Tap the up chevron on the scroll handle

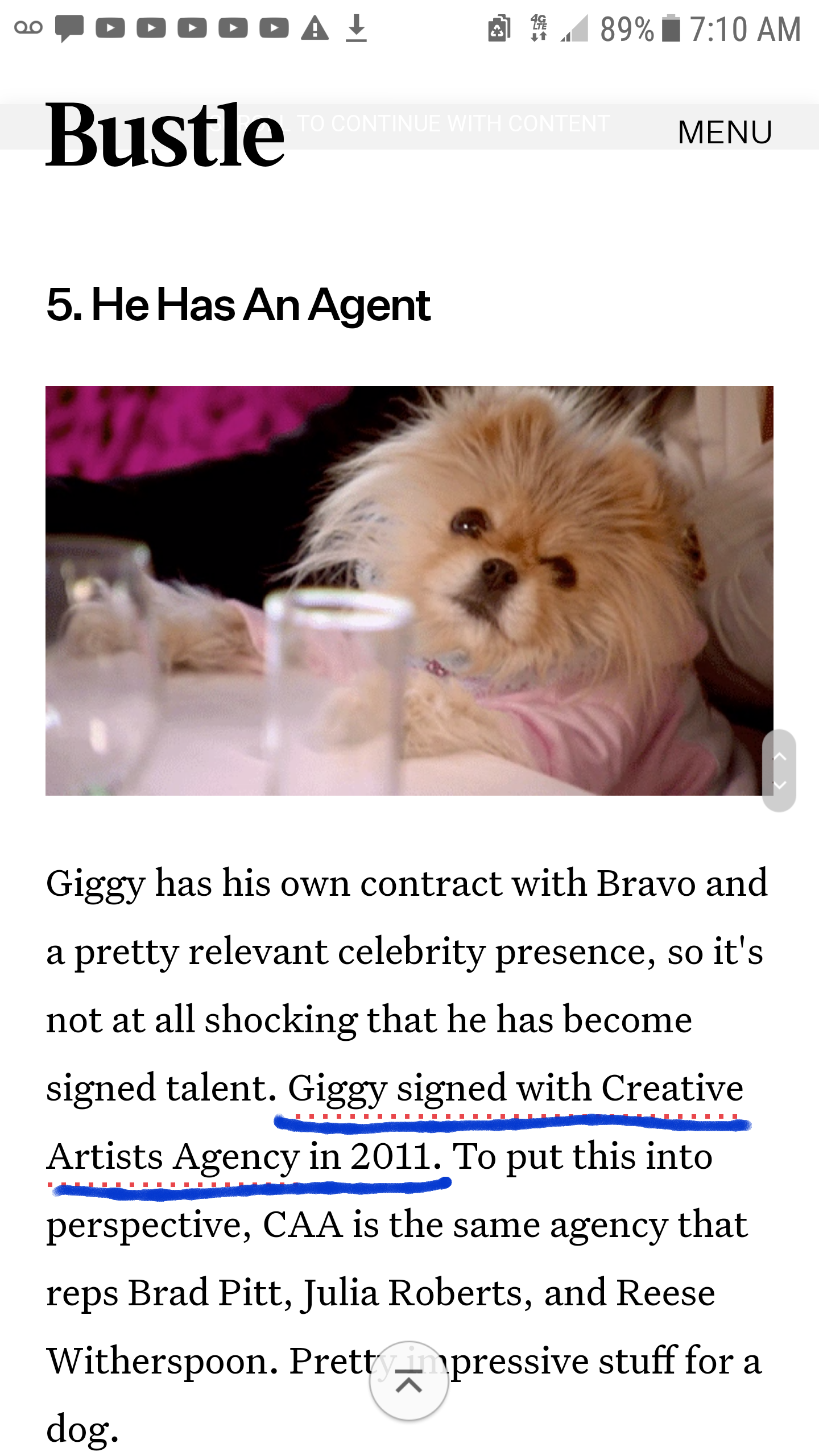click(x=779, y=756)
